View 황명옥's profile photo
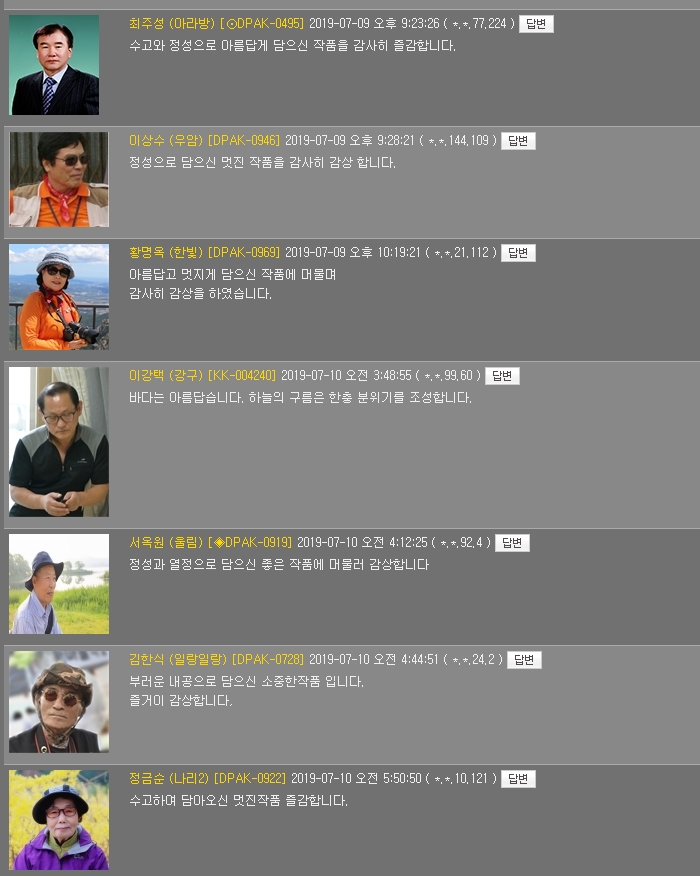700x876 pixels. pyautogui.click(x=59, y=297)
